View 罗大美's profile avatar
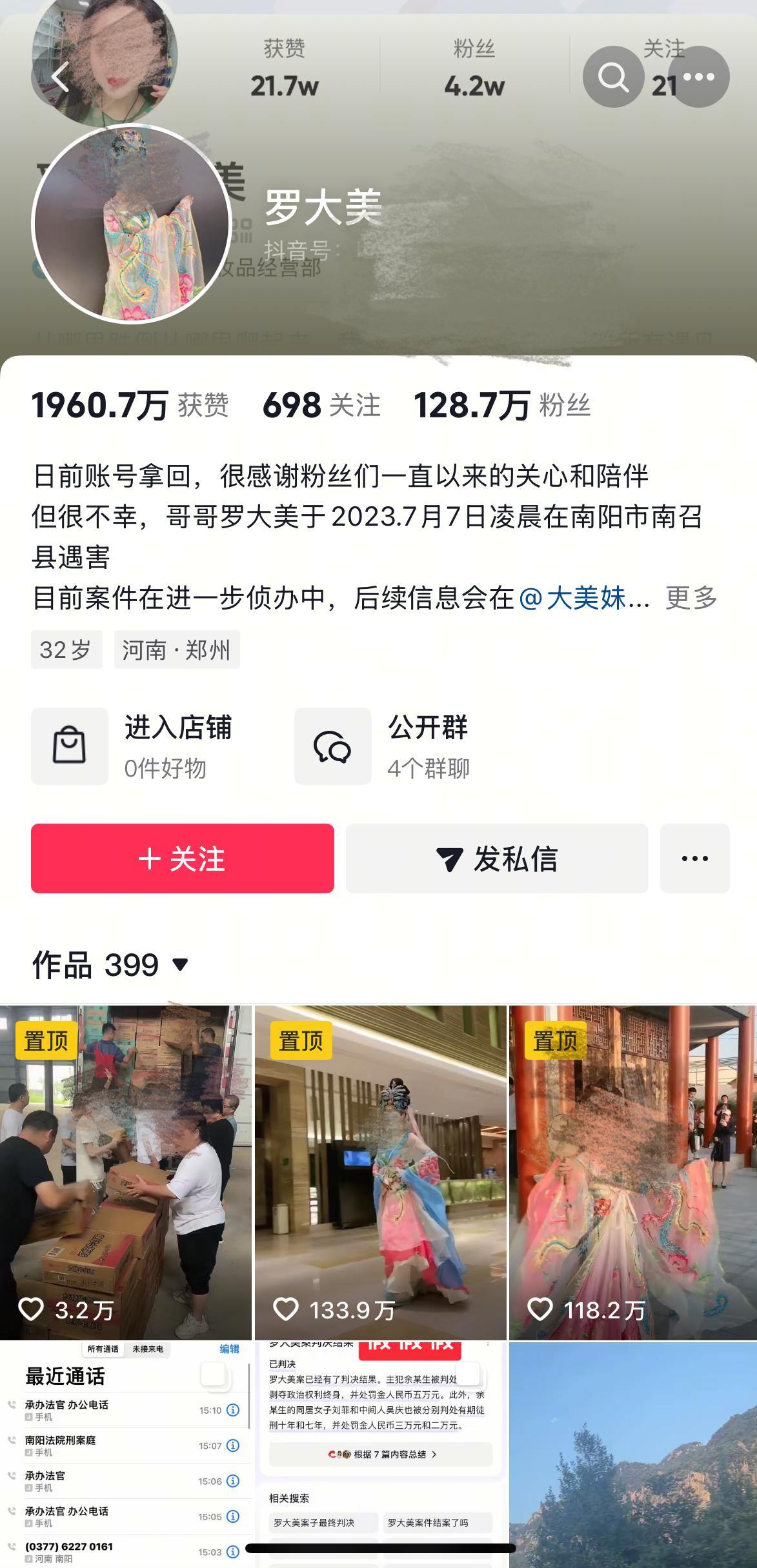 click(x=132, y=224)
